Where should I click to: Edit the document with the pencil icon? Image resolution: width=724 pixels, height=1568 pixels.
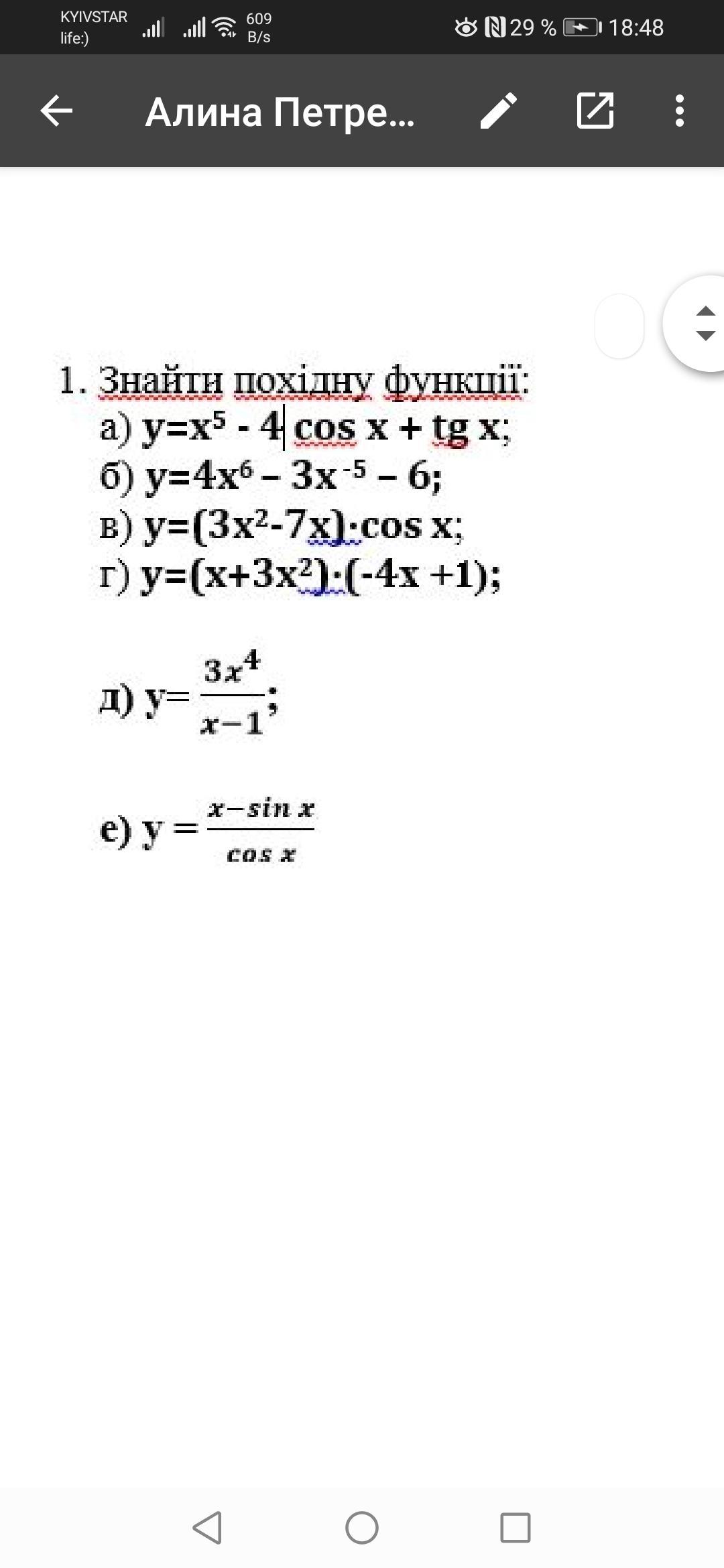pyautogui.click(x=499, y=111)
